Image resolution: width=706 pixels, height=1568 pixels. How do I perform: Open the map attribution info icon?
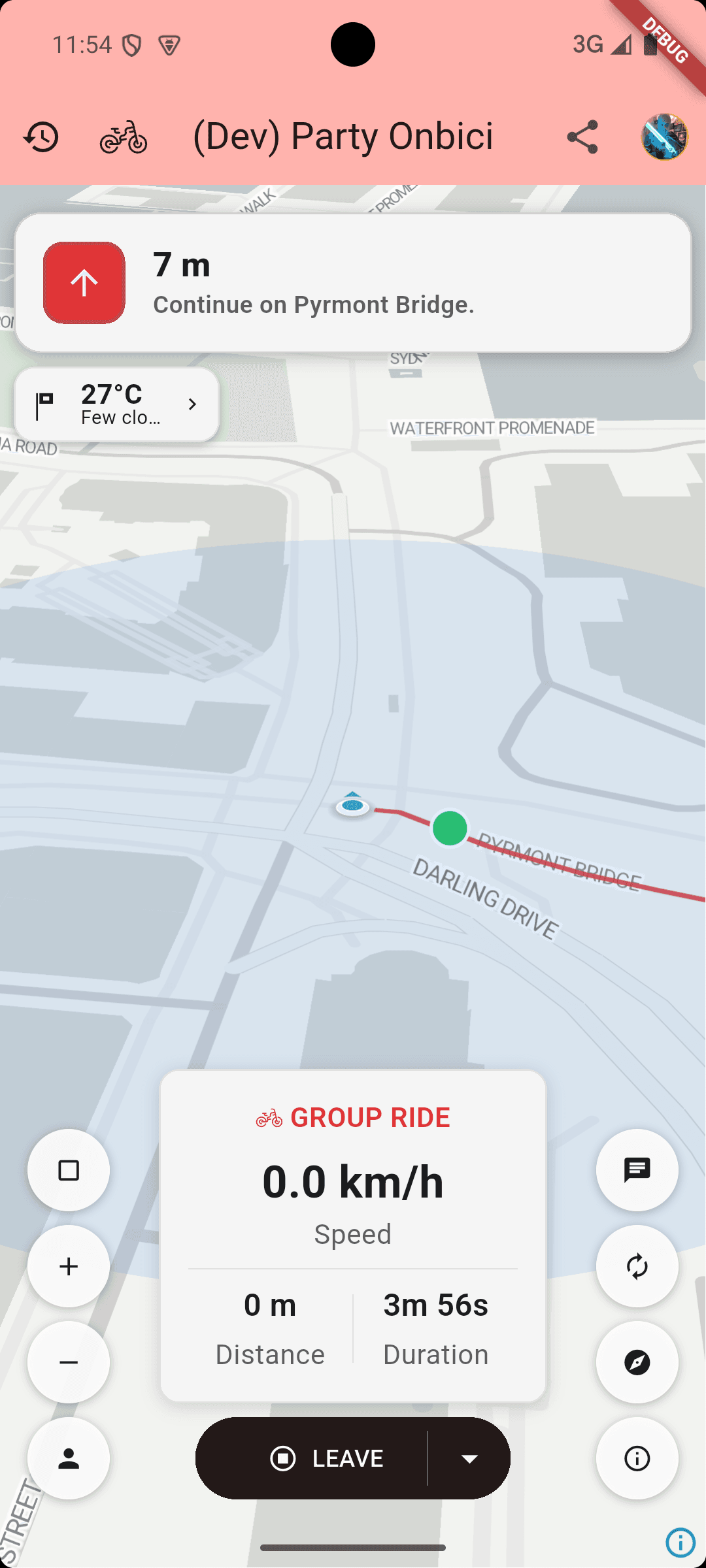click(x=681, y=1543)
